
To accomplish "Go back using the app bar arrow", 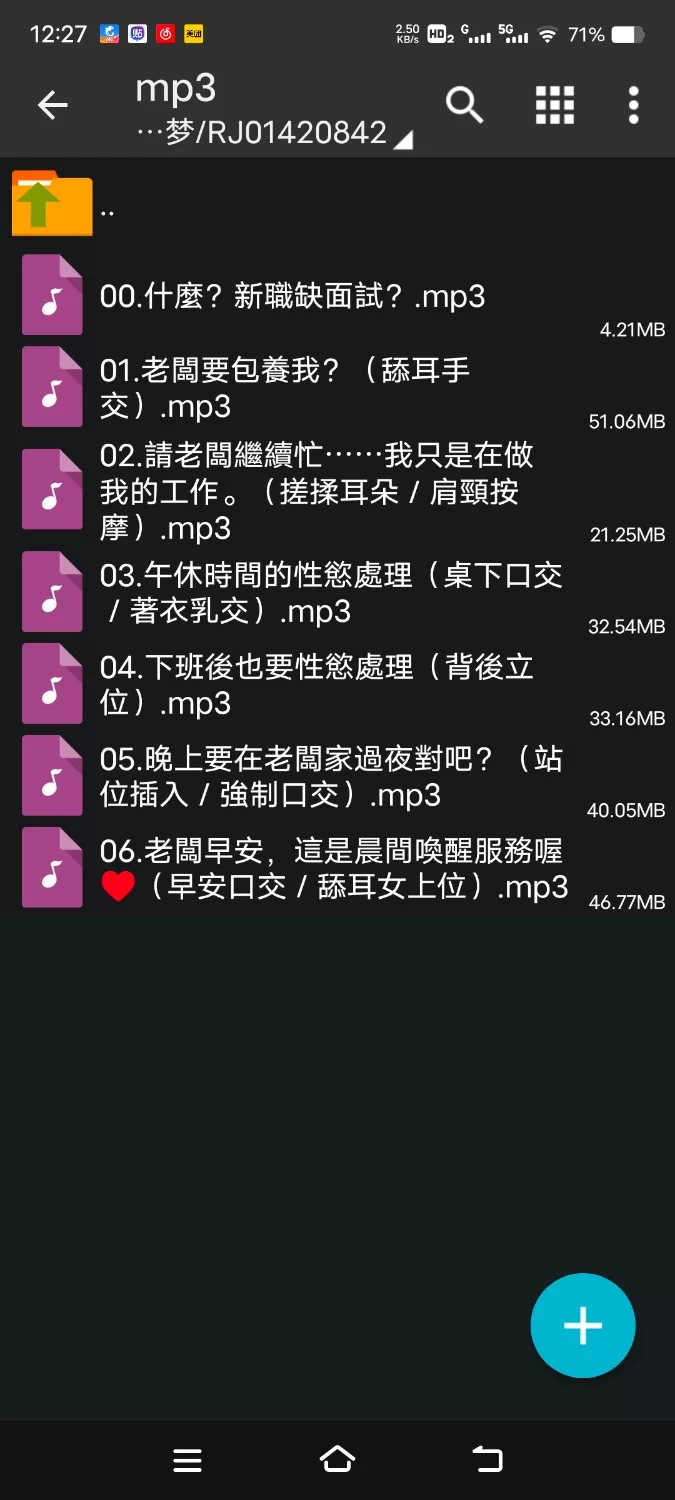I will (52, 105).
